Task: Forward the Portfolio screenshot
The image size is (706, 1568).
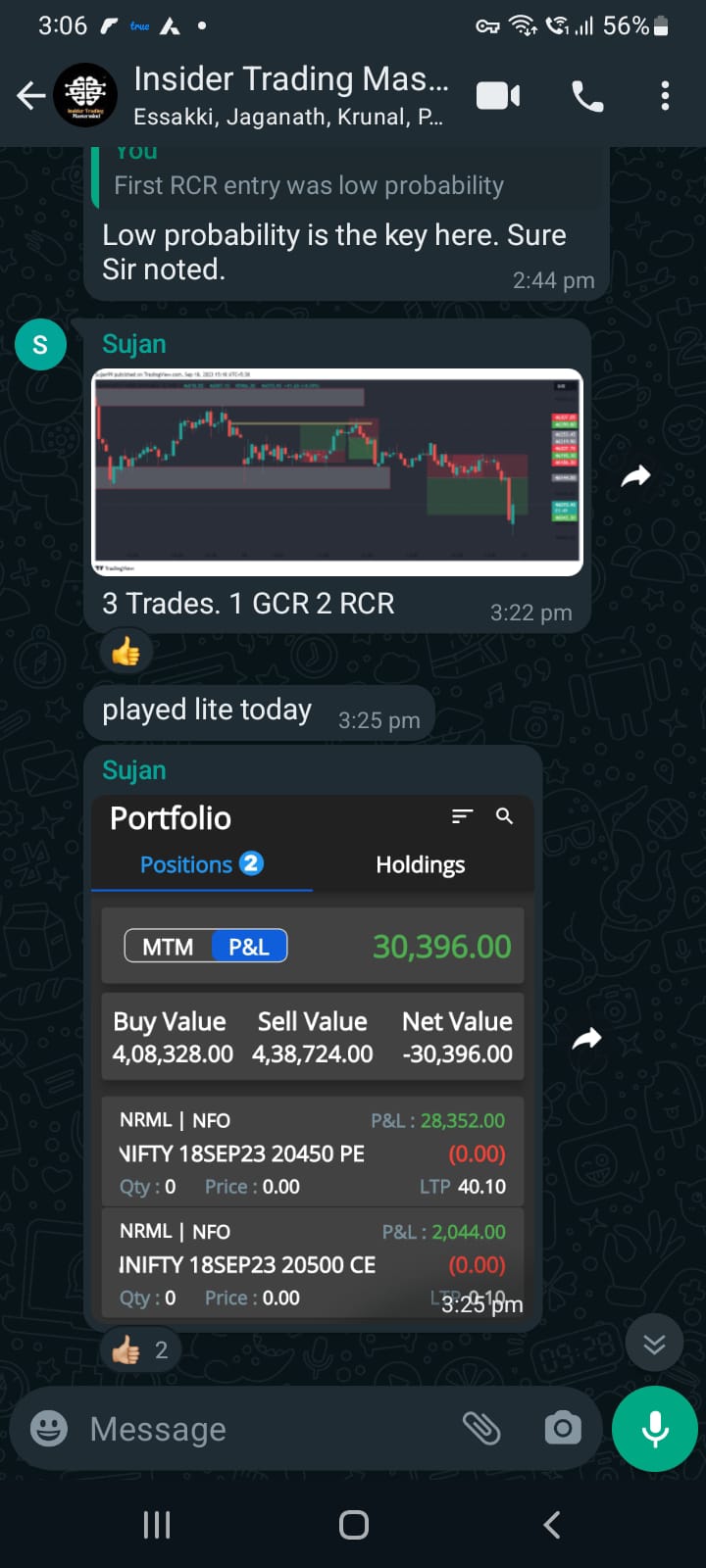Action: click(587, 1039)
